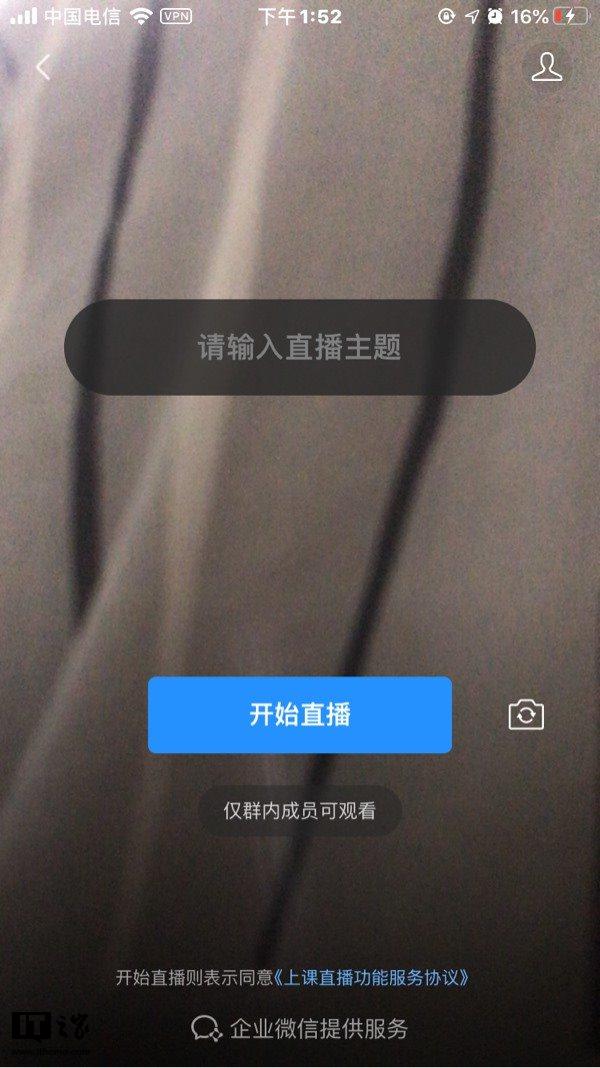Open the viewer members icon

click(x=546, y=67)
